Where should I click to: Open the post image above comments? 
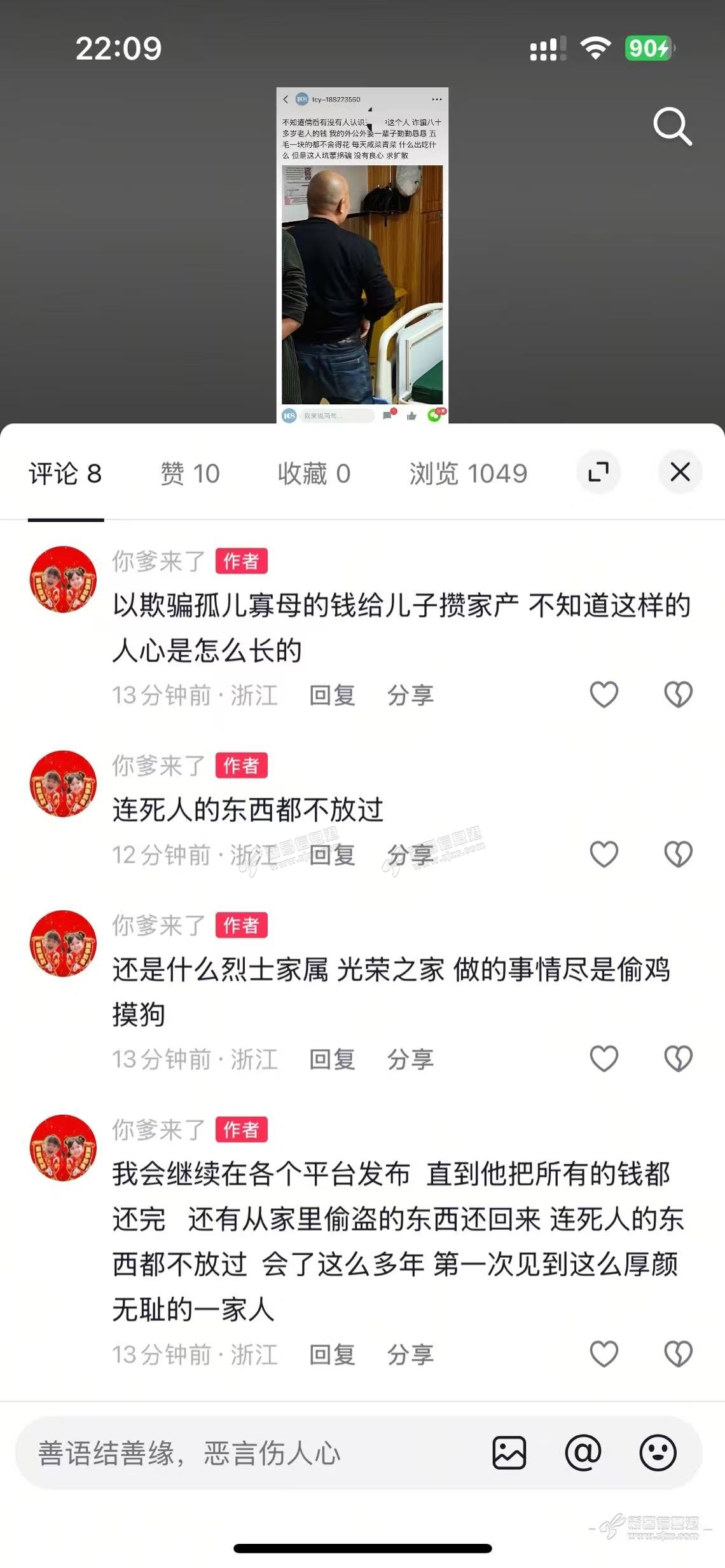coord(362,254)
